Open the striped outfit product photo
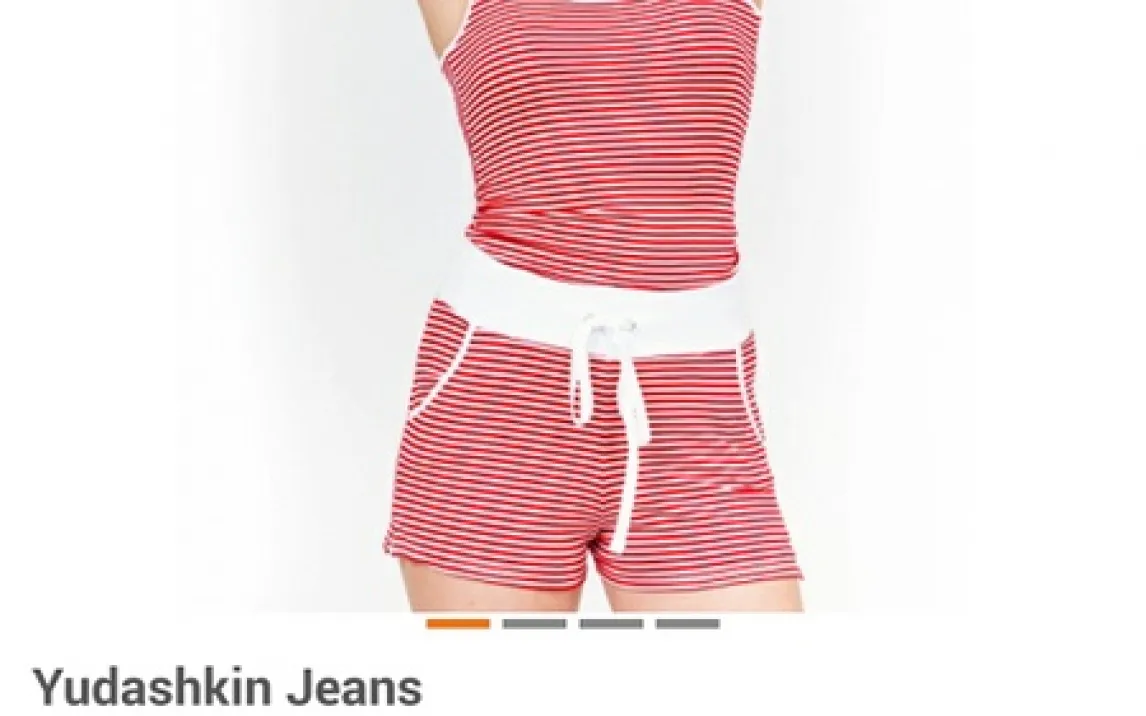 (x=590, y=300)
